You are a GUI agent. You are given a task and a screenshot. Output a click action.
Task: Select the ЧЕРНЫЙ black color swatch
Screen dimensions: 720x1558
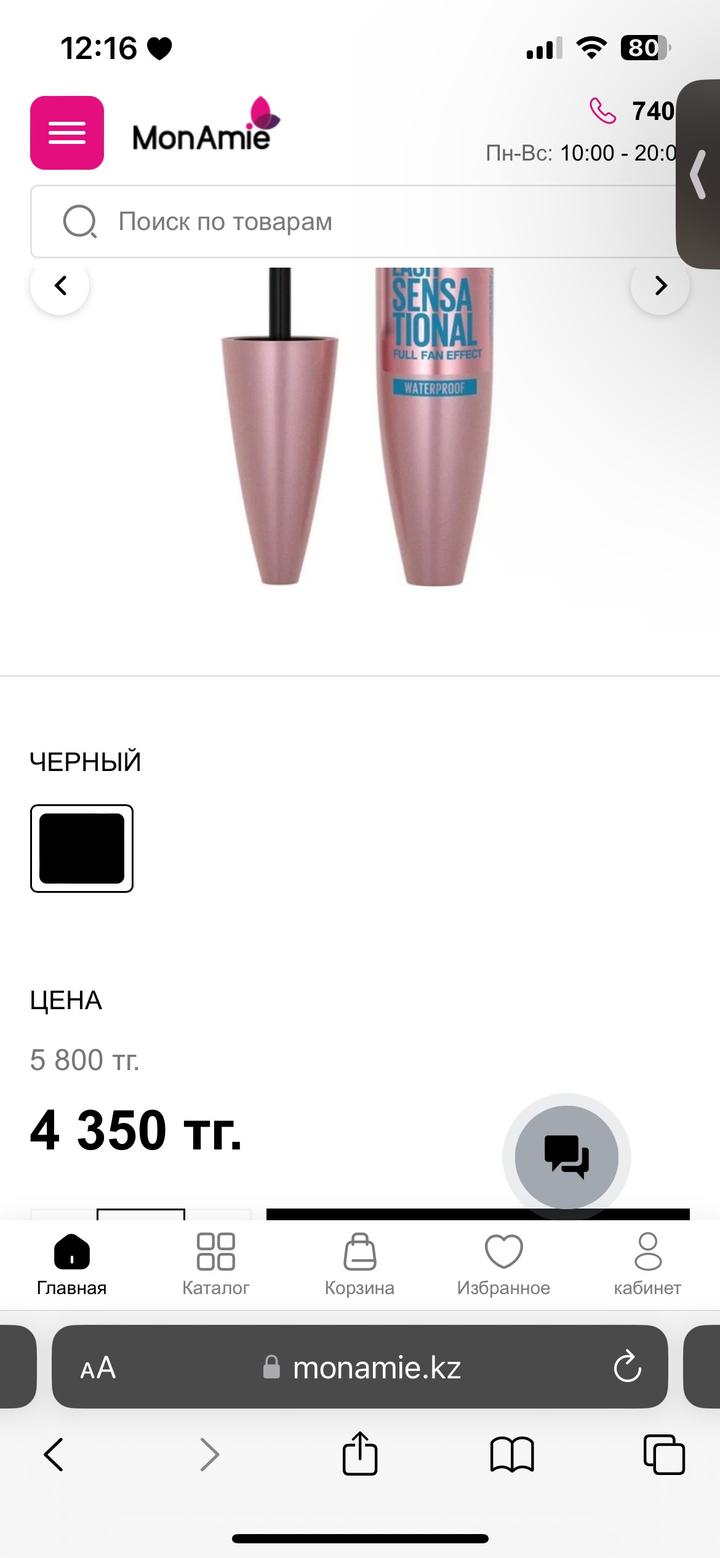pos(81,847)
